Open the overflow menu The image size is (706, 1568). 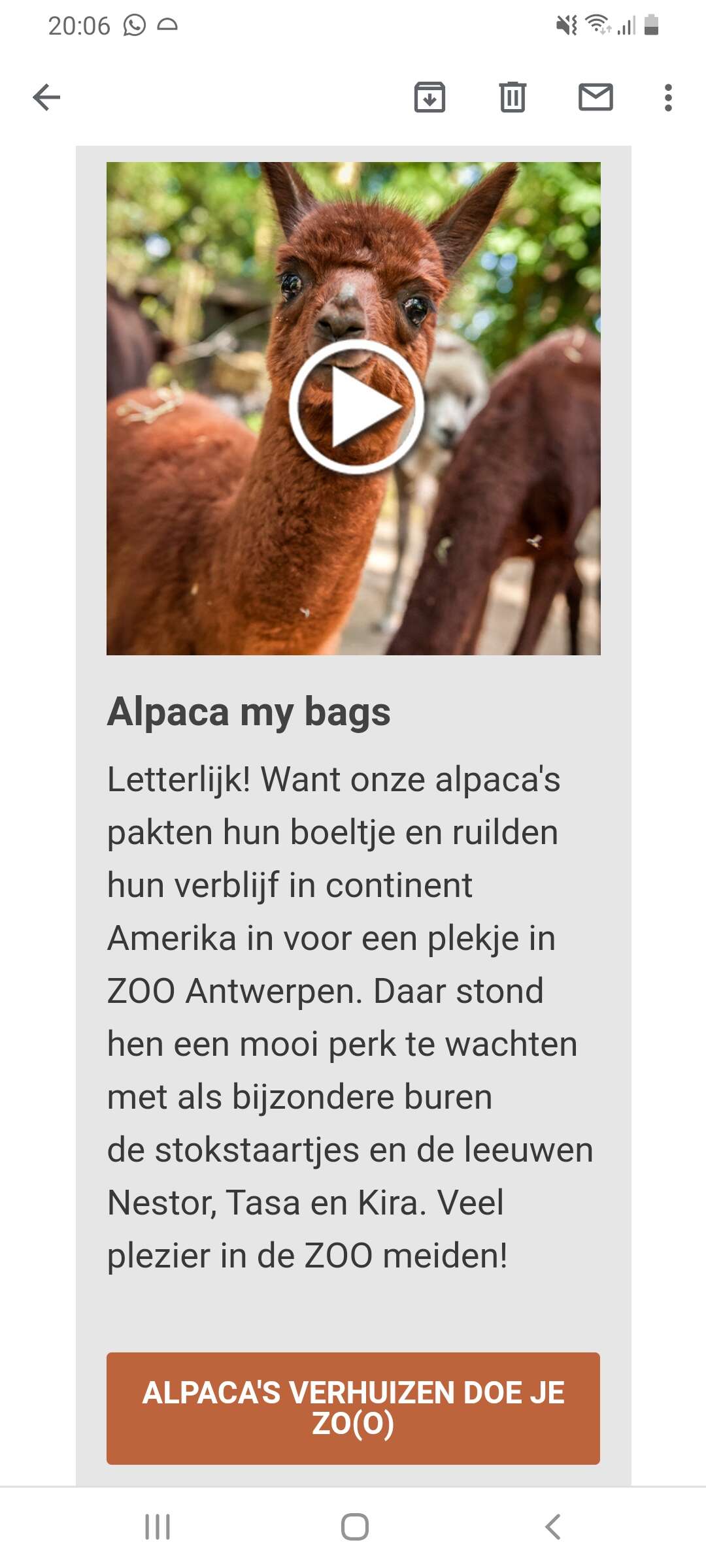[x=668, y=98]
